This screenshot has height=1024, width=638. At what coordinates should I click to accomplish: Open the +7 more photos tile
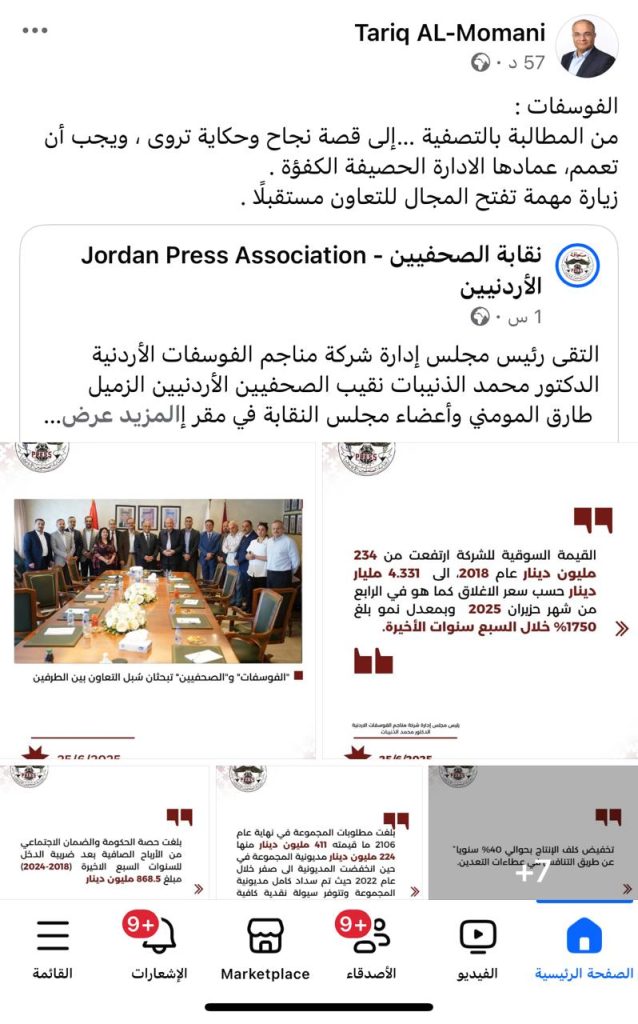tap(533, 833)
